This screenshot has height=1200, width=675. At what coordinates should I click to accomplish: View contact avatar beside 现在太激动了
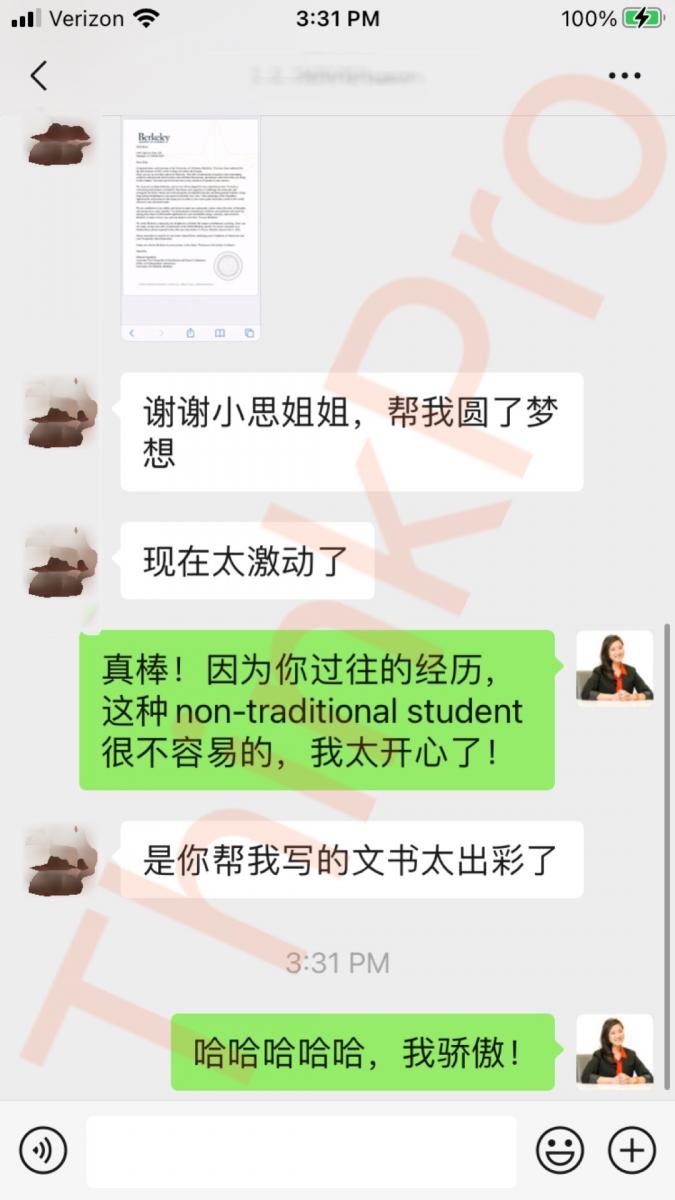(61, 561)
